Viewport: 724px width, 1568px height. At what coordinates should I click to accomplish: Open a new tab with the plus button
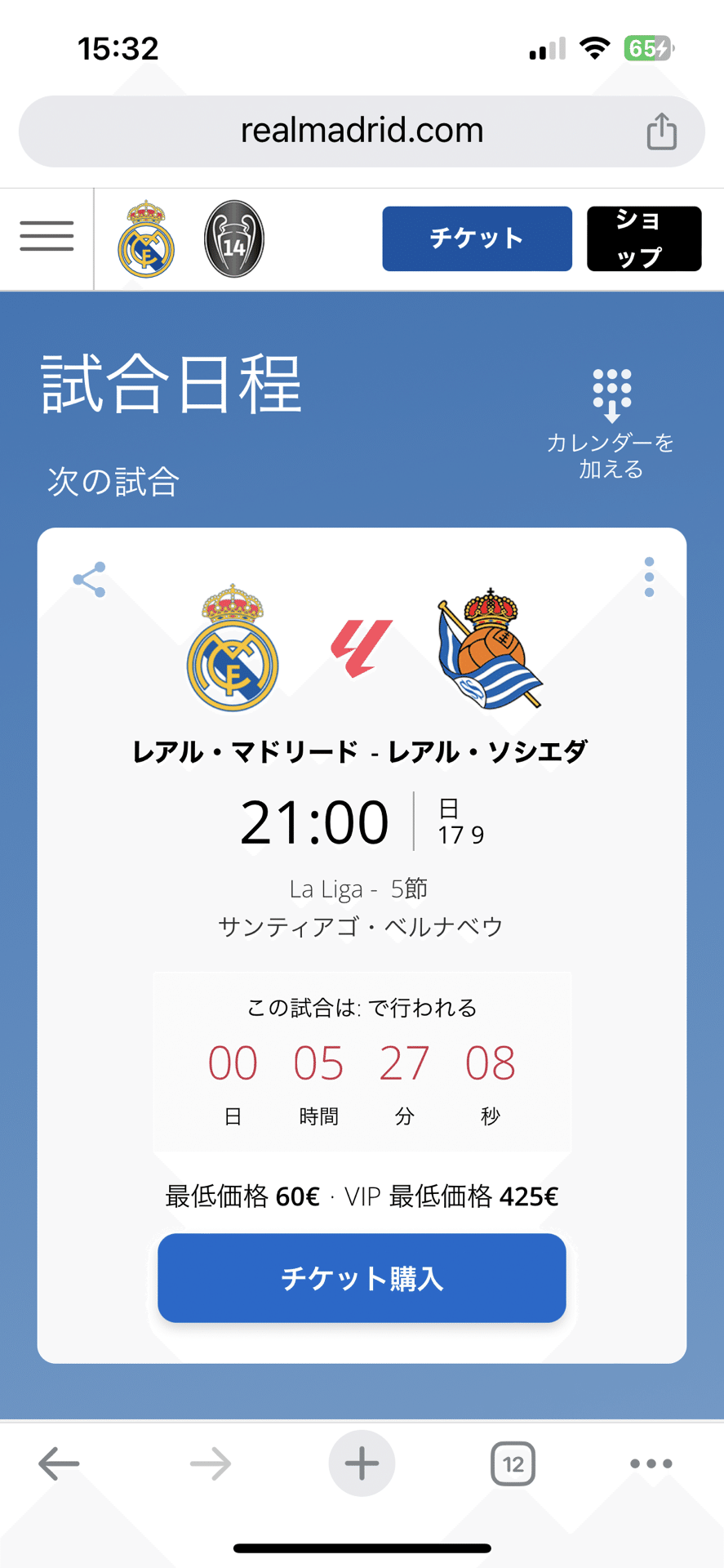pyautogui.click(x=362, y=1463)
